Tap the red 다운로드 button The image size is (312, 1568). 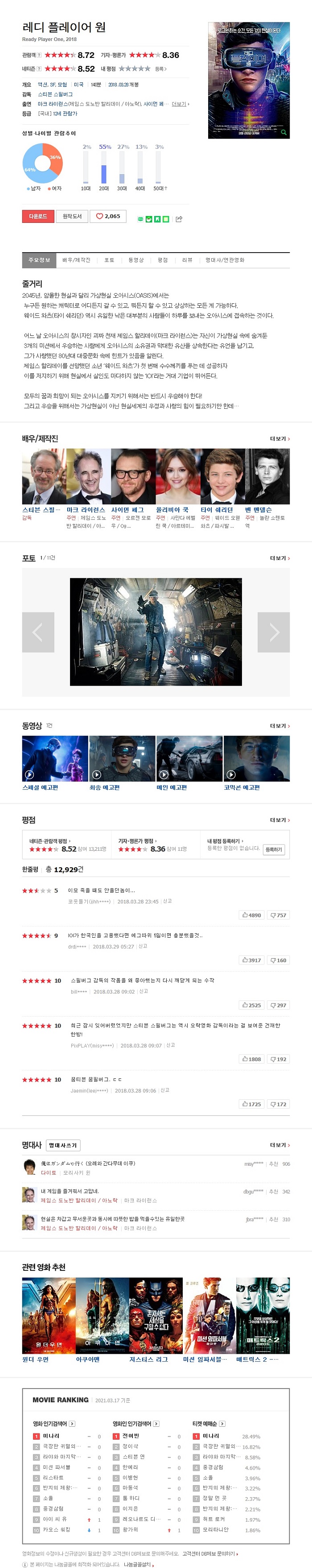click(x=38, y=216)
